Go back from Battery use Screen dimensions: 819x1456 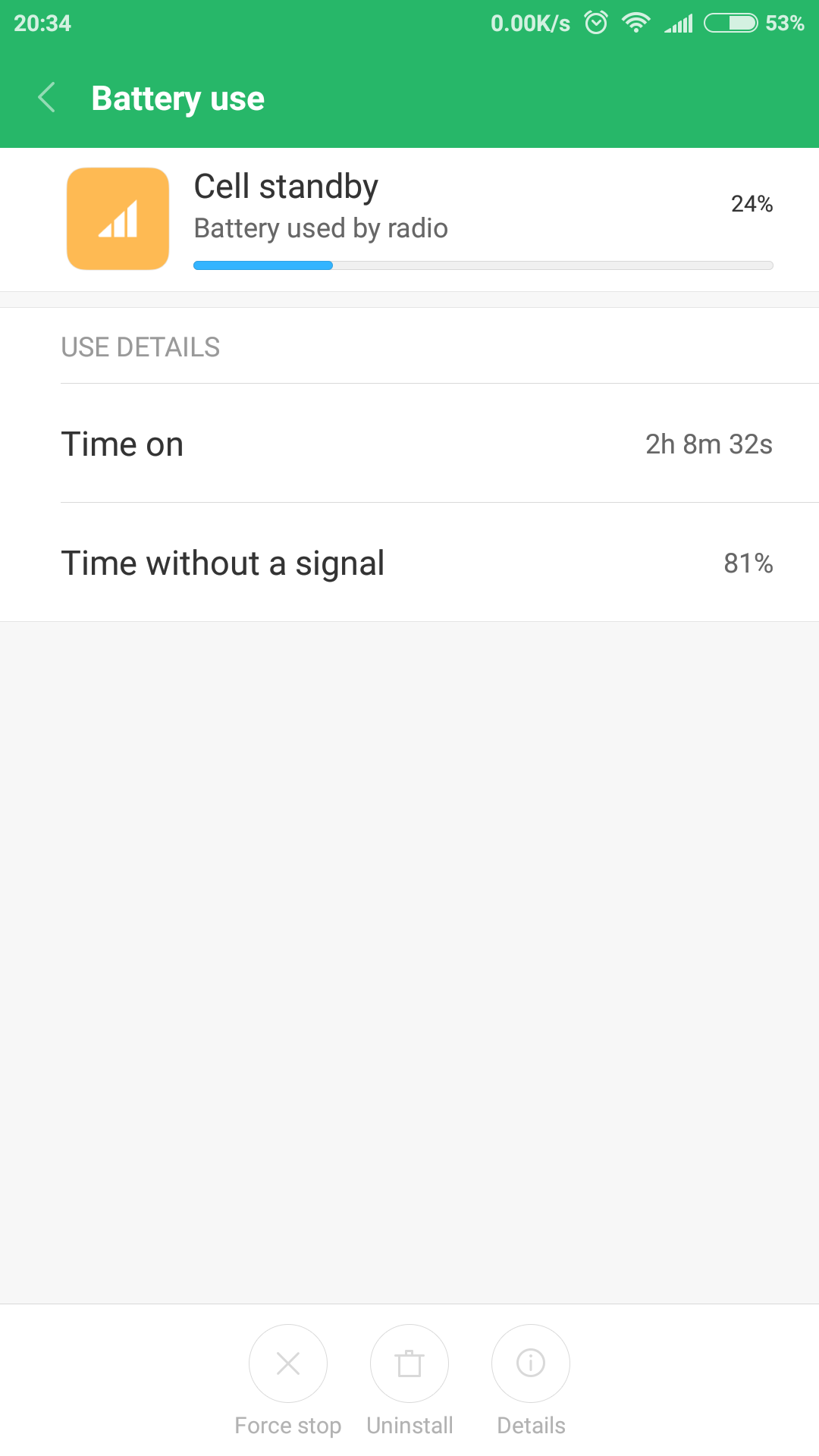pos(47,98)
